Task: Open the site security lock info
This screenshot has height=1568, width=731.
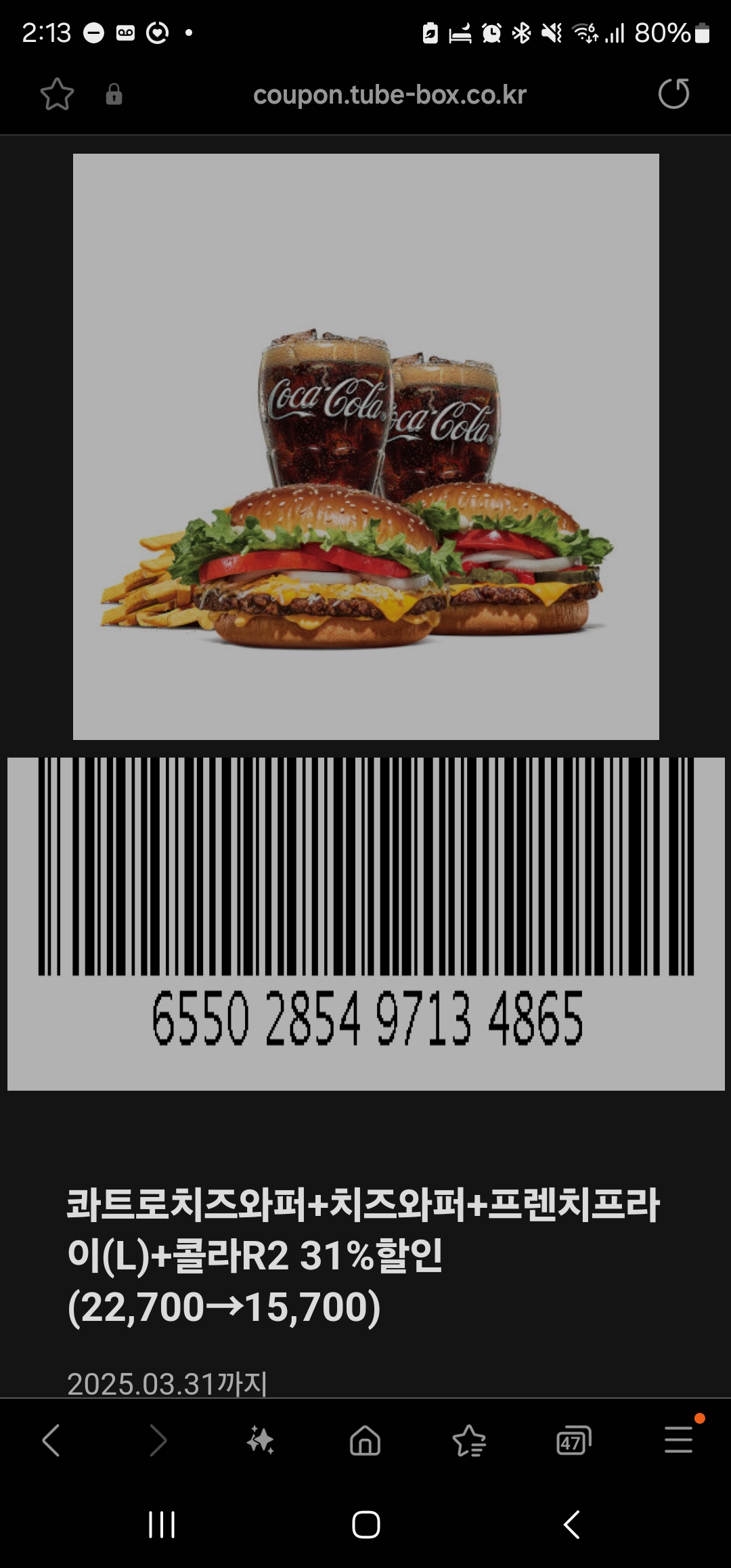Action: 114,94
